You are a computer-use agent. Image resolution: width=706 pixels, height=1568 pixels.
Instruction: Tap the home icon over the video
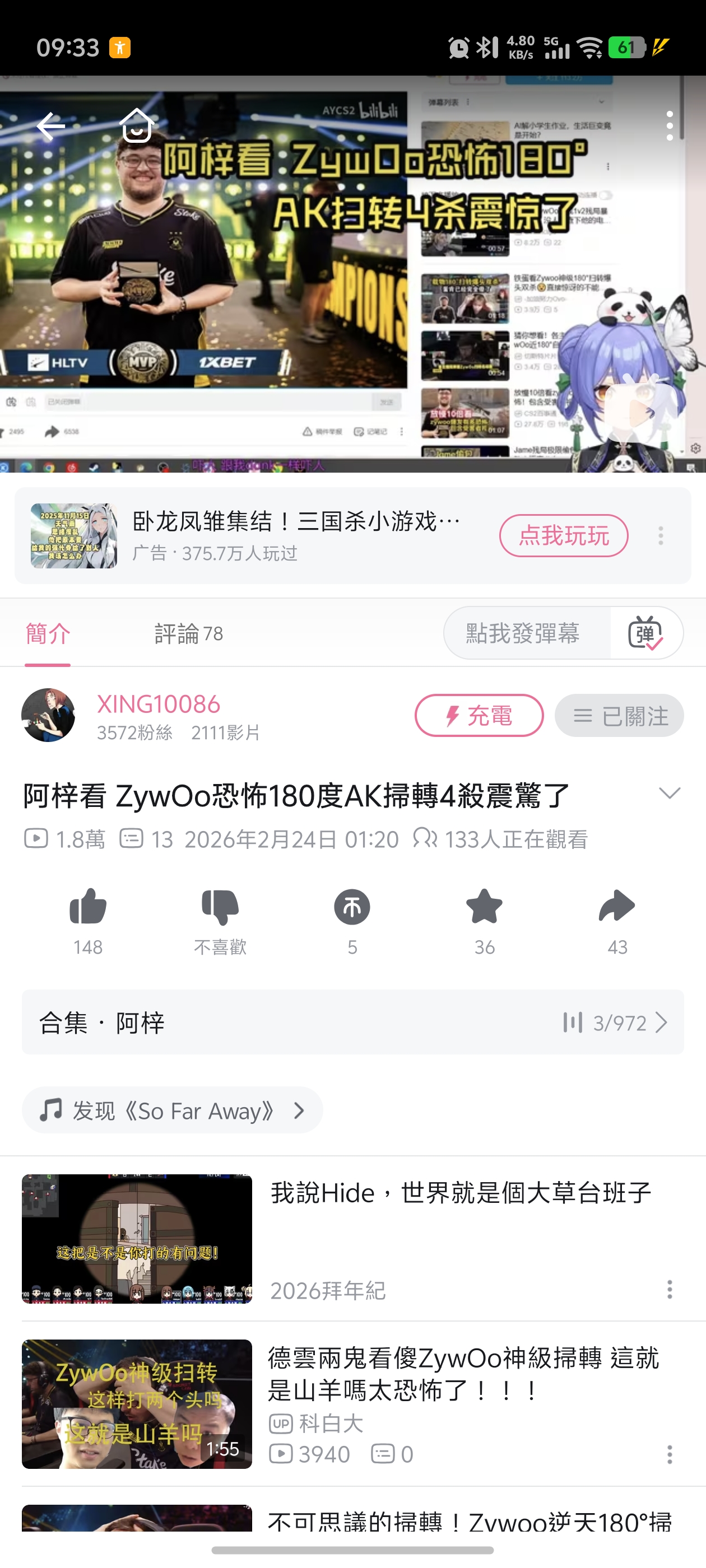[x=137, y=126]
